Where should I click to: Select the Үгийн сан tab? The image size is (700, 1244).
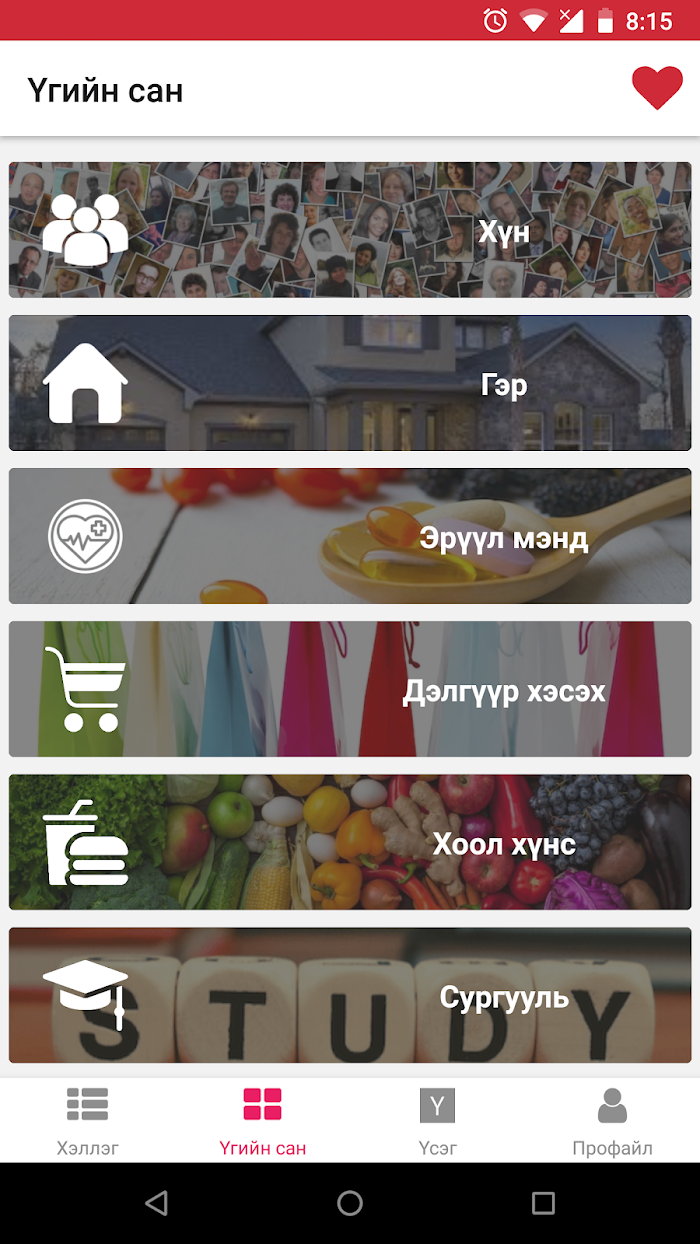click(263, 1121)
